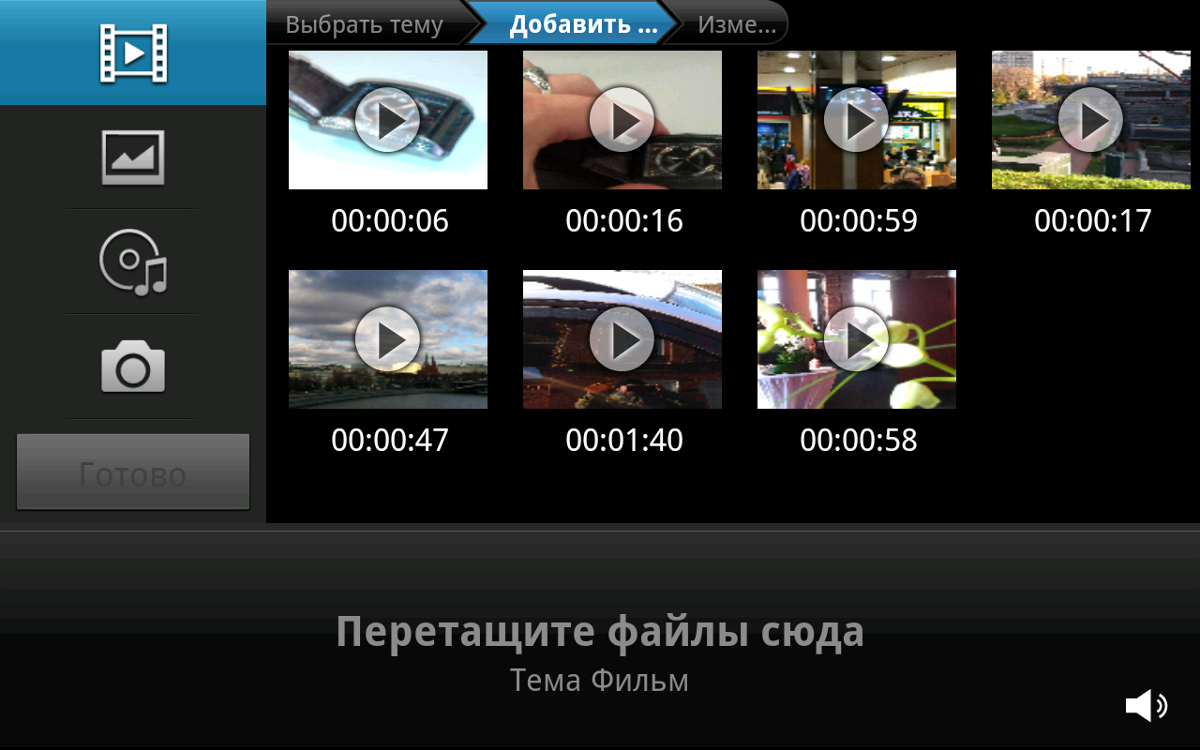Select the 00:00:06 video clip

pos(388,120)
